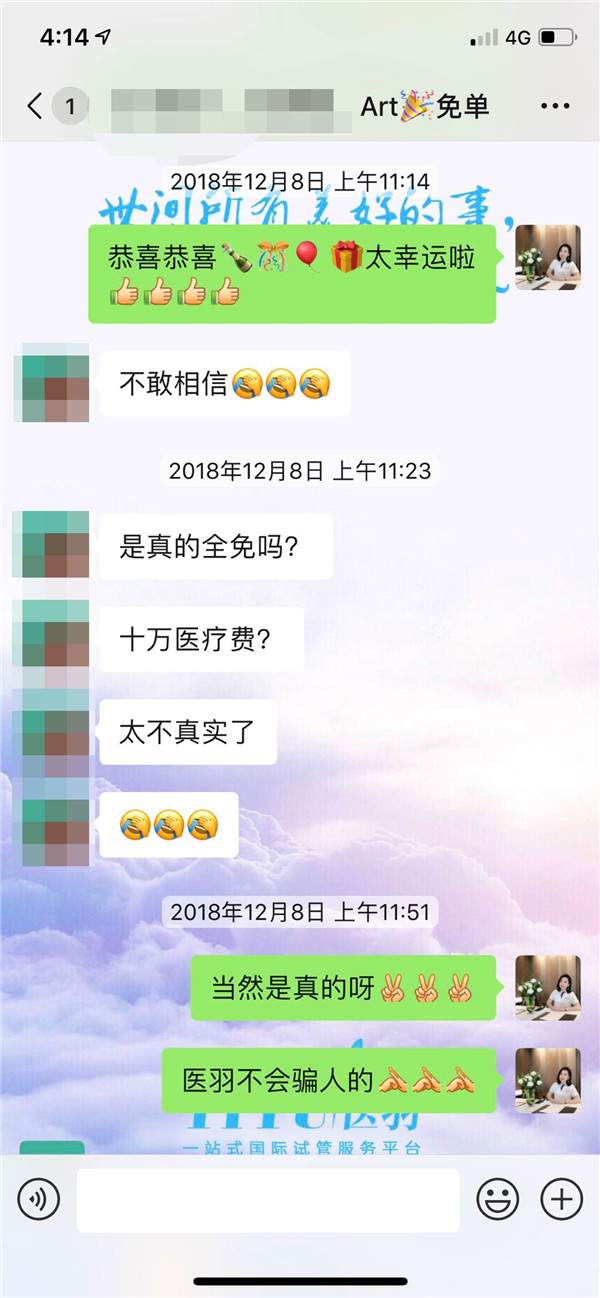Open the plus attachments menu

pyautogui.click(x=561, y=1197)
